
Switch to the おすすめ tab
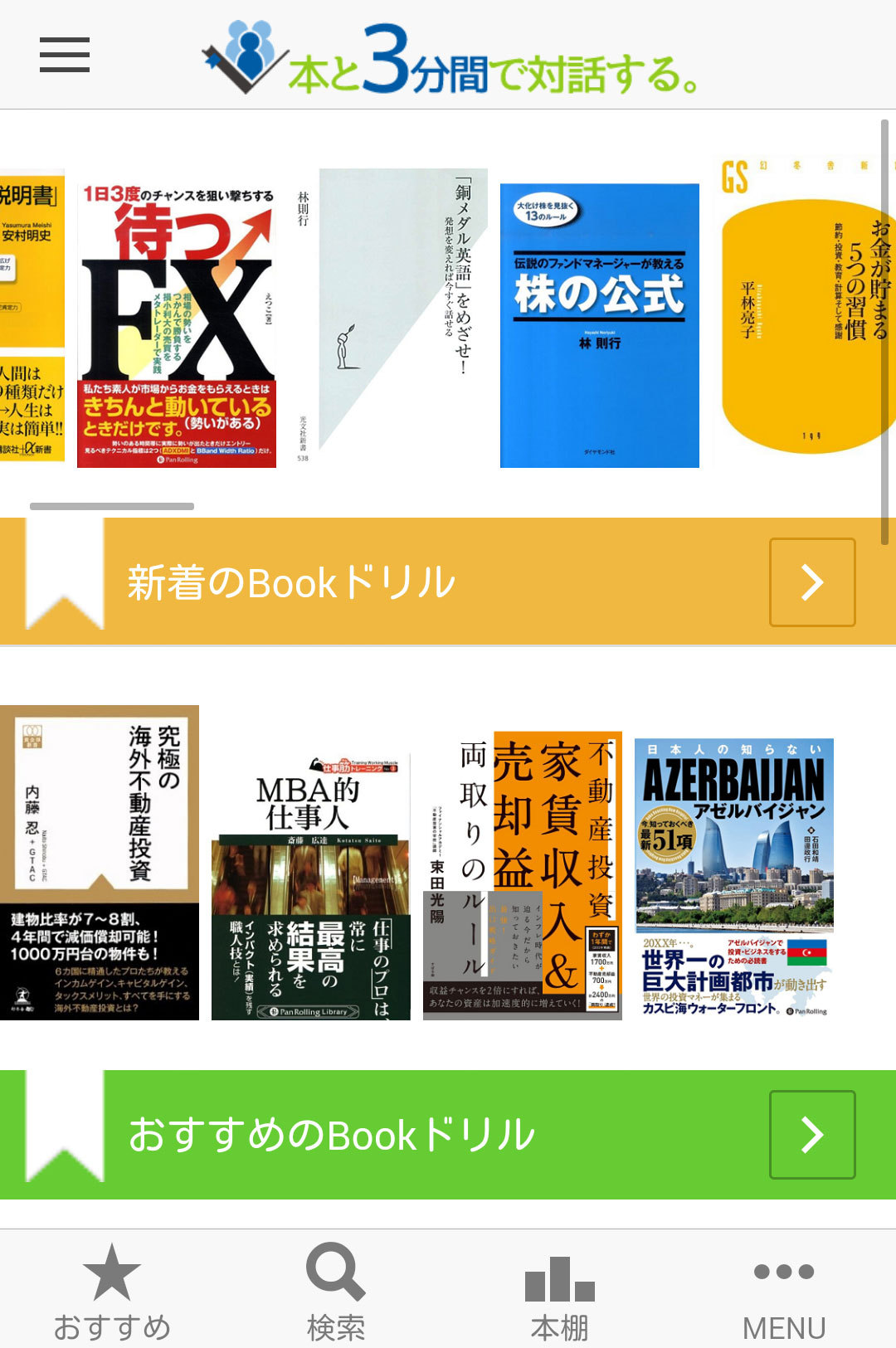[x=112, y=1291]
